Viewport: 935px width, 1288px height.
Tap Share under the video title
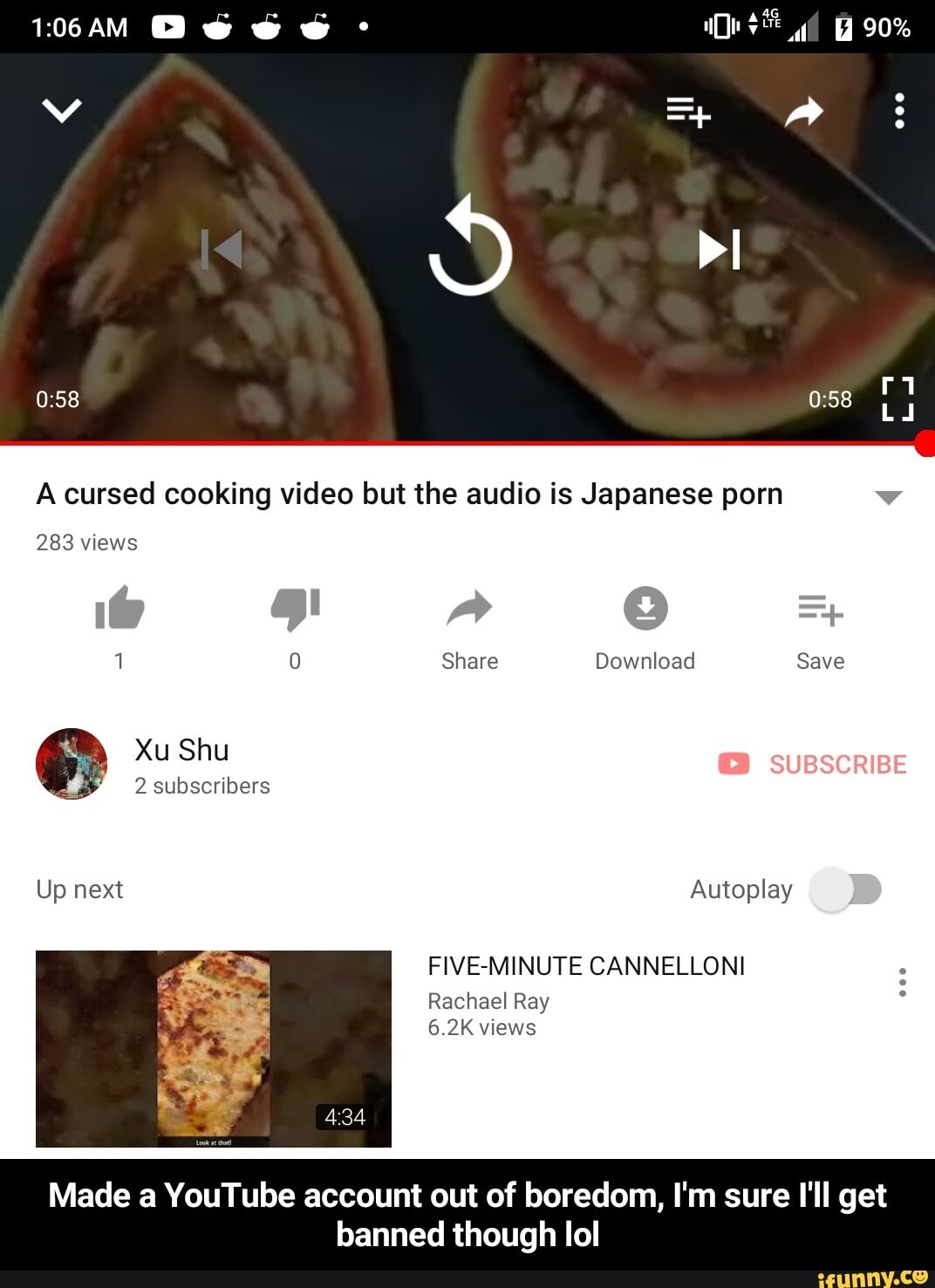(469, 626)
